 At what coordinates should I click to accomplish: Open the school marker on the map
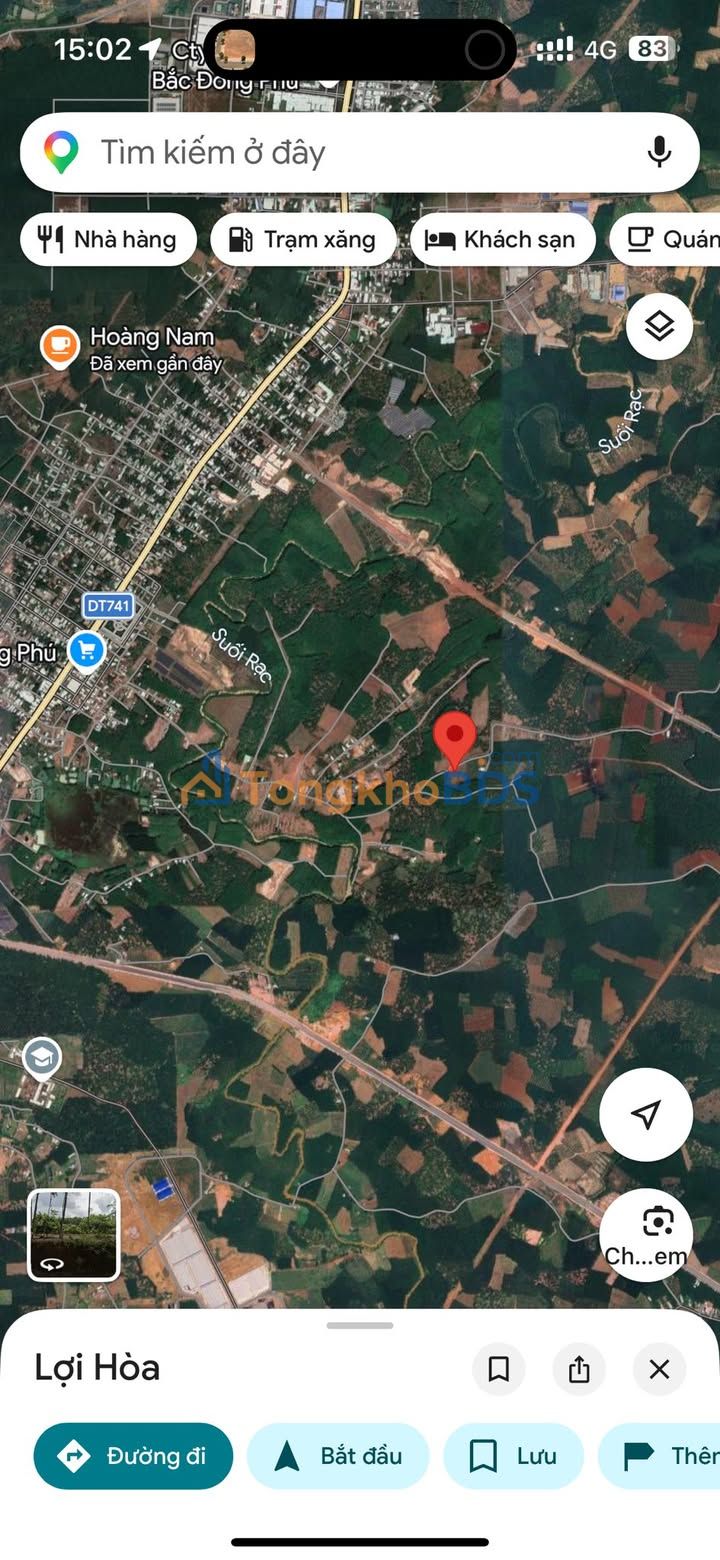click(42, 1057)
